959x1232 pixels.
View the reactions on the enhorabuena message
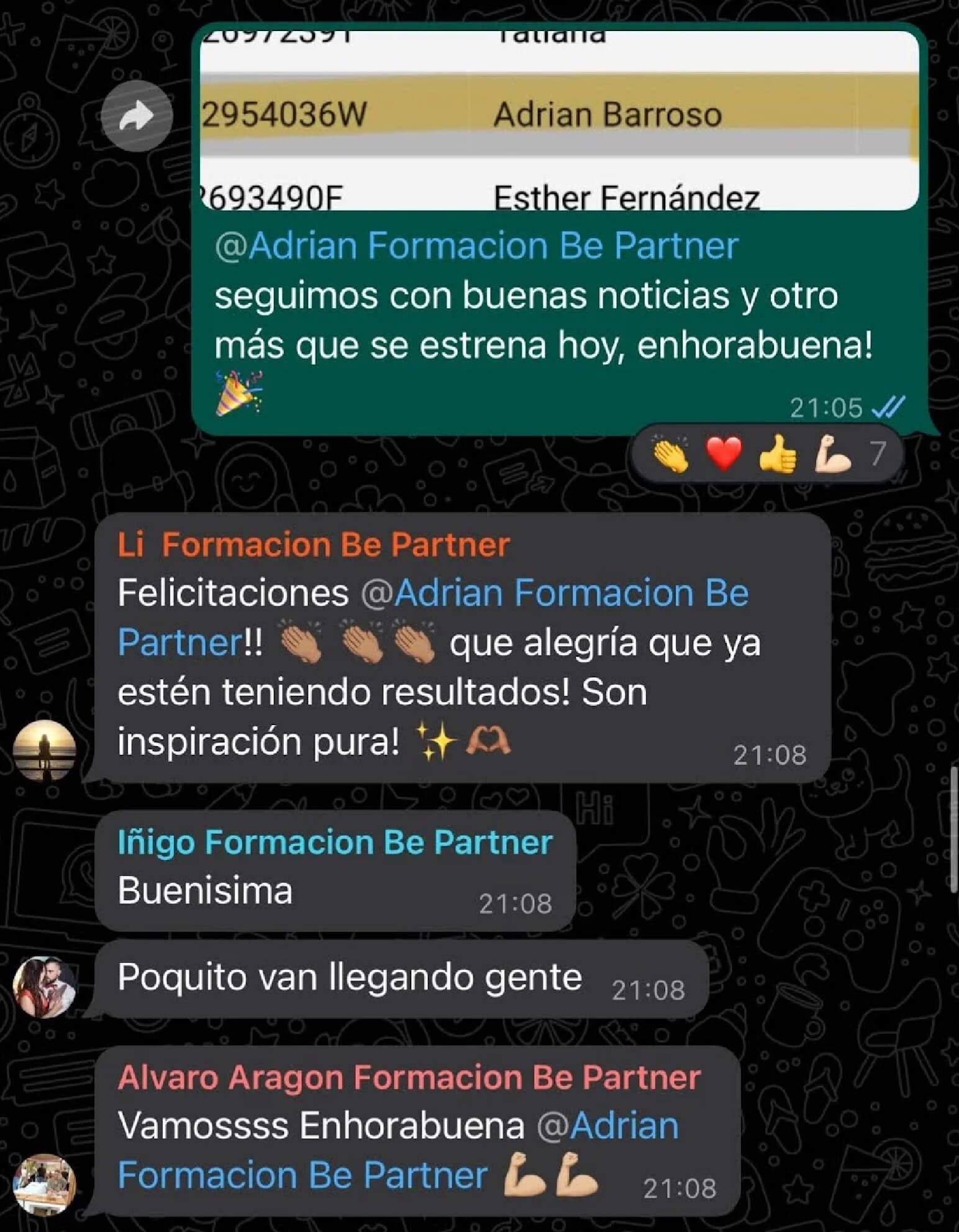[767, 455]
